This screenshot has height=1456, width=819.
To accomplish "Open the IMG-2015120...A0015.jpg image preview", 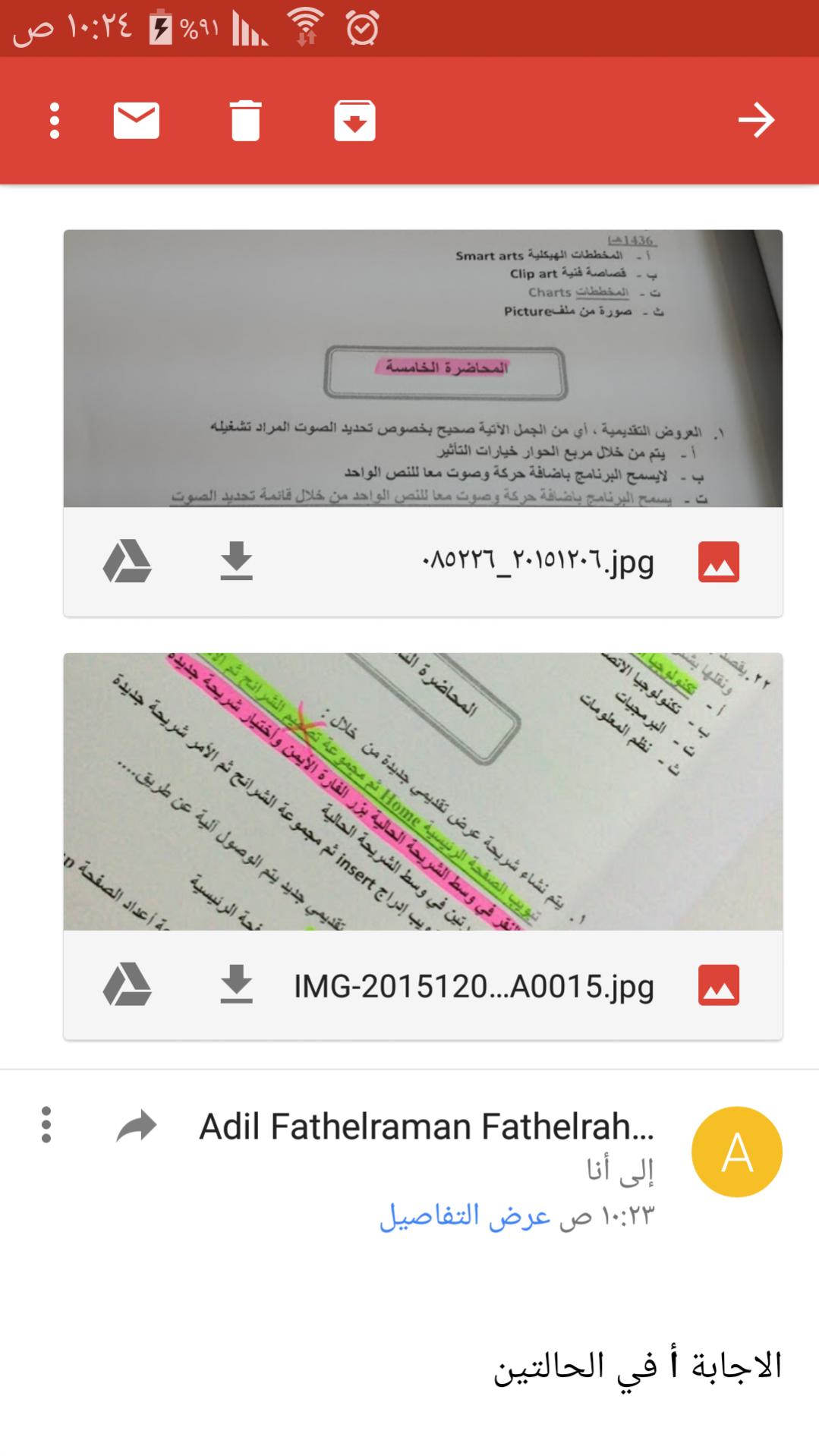I will pyautogui.click(x=423, y=792).
